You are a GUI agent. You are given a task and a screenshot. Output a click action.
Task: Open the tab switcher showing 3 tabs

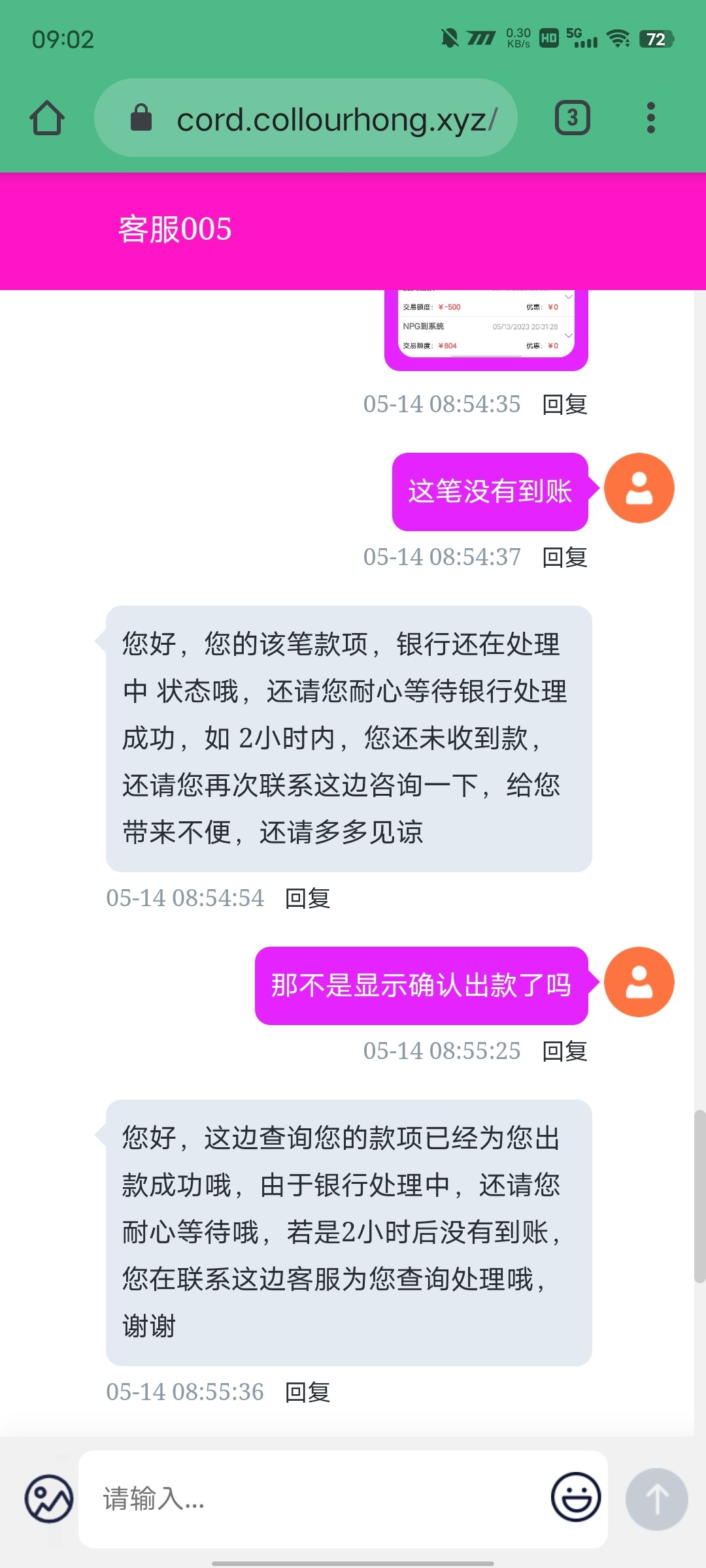click(x=572, y=118)
